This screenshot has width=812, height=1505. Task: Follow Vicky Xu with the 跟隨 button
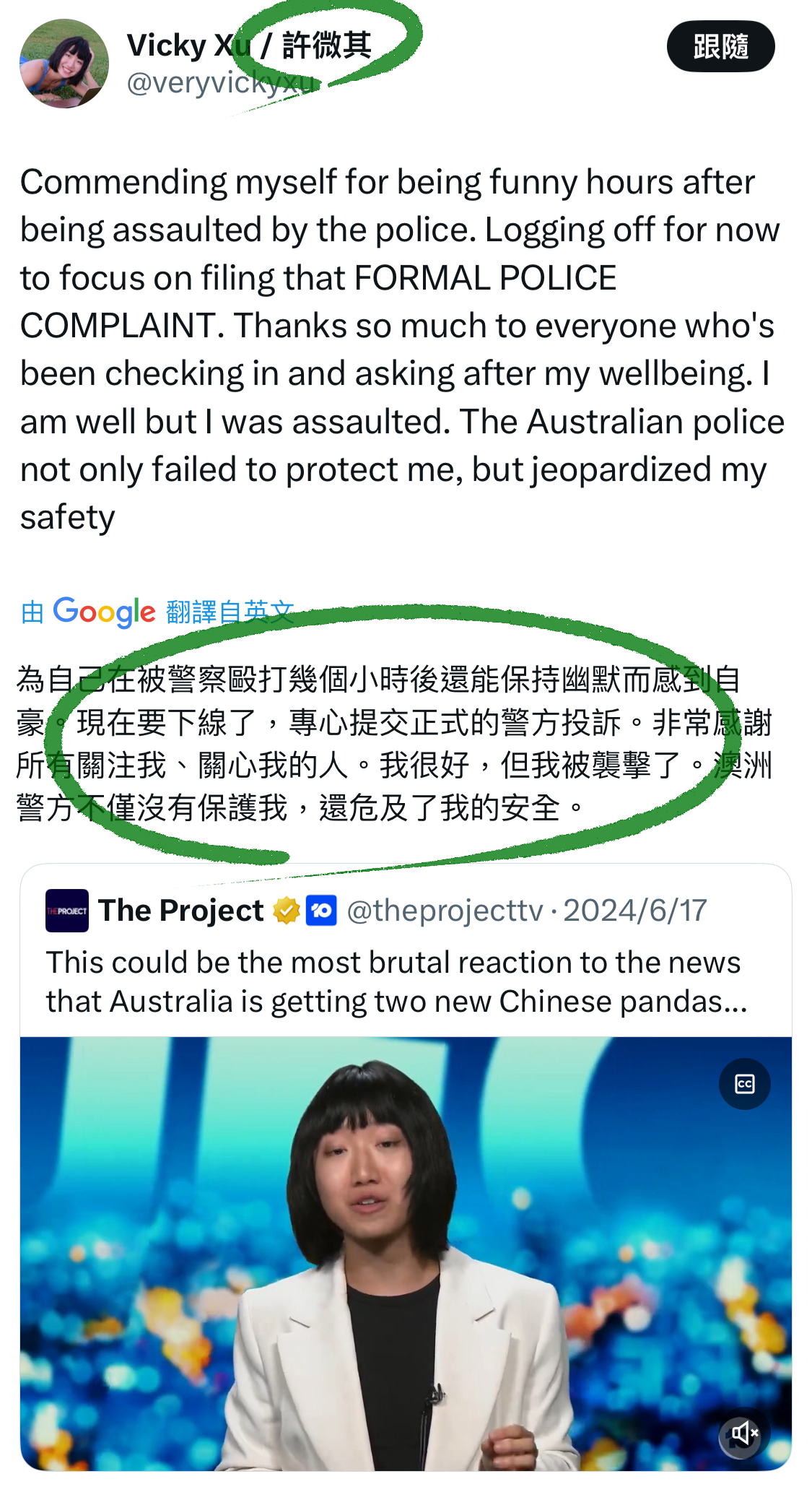[720, 47]
